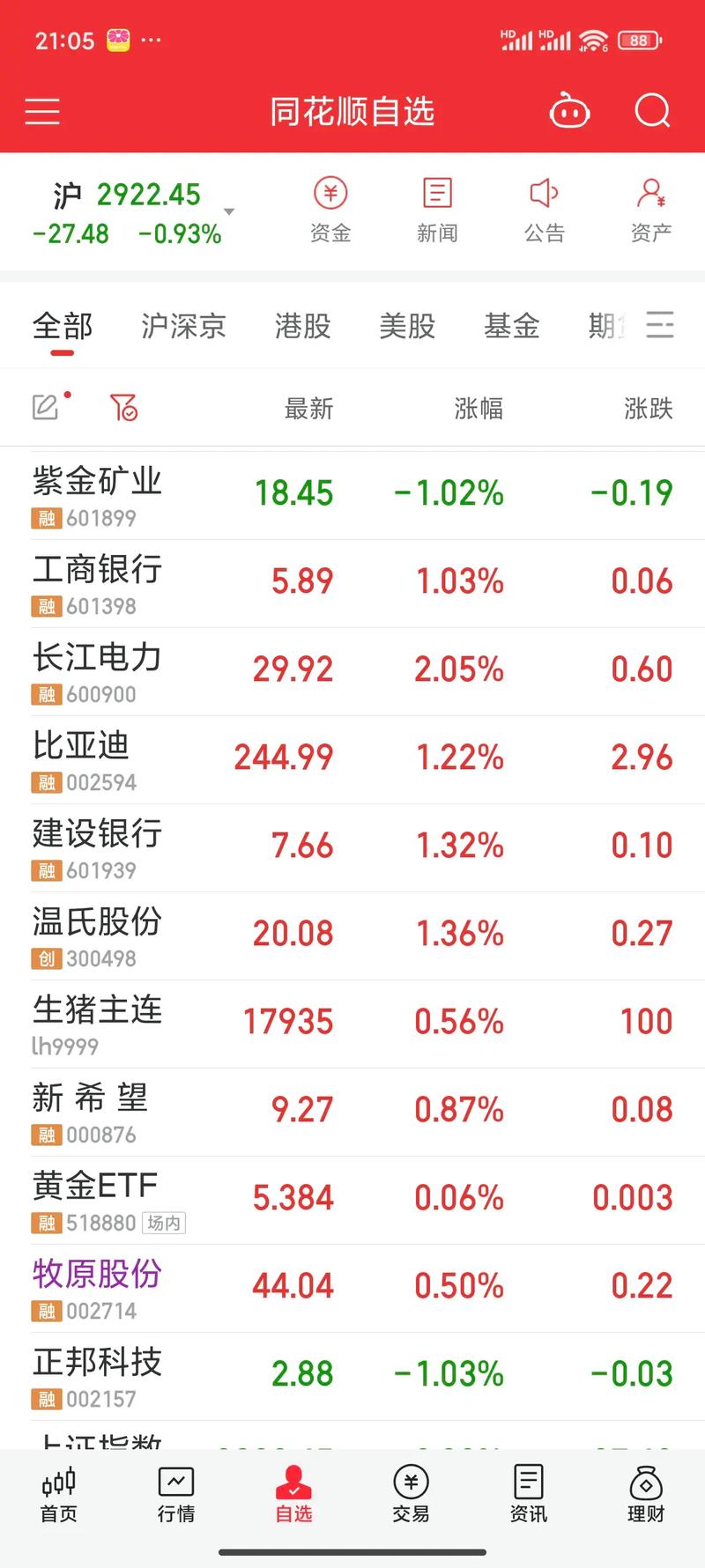705x1568 pixels.
Task: Open 新闻 news shortcut
Action: tap(437, 211)
